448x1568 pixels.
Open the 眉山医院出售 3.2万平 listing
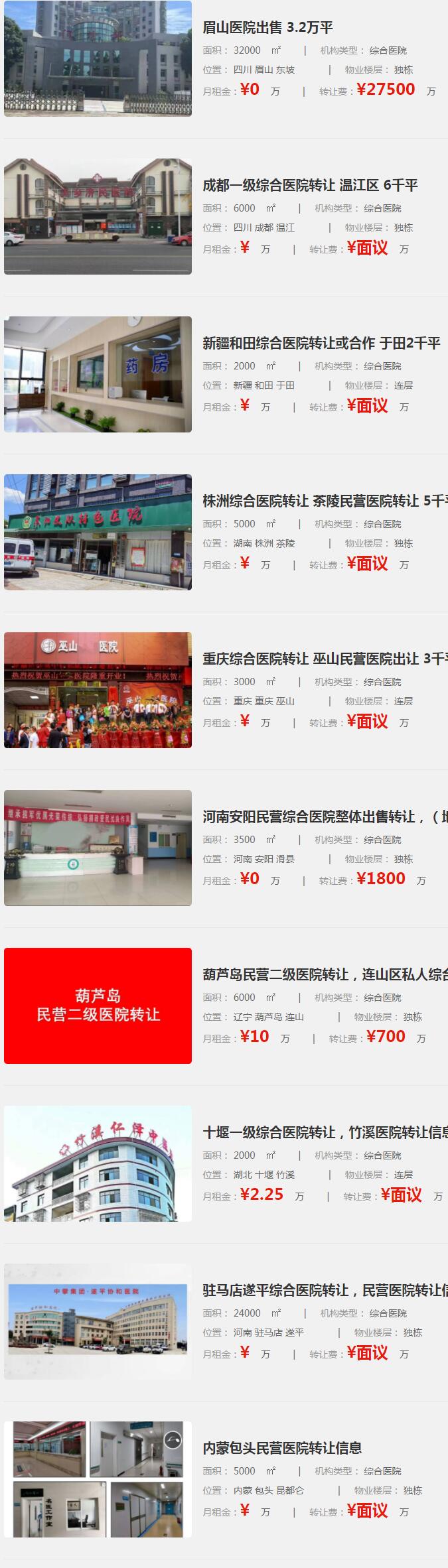[267, 28]
